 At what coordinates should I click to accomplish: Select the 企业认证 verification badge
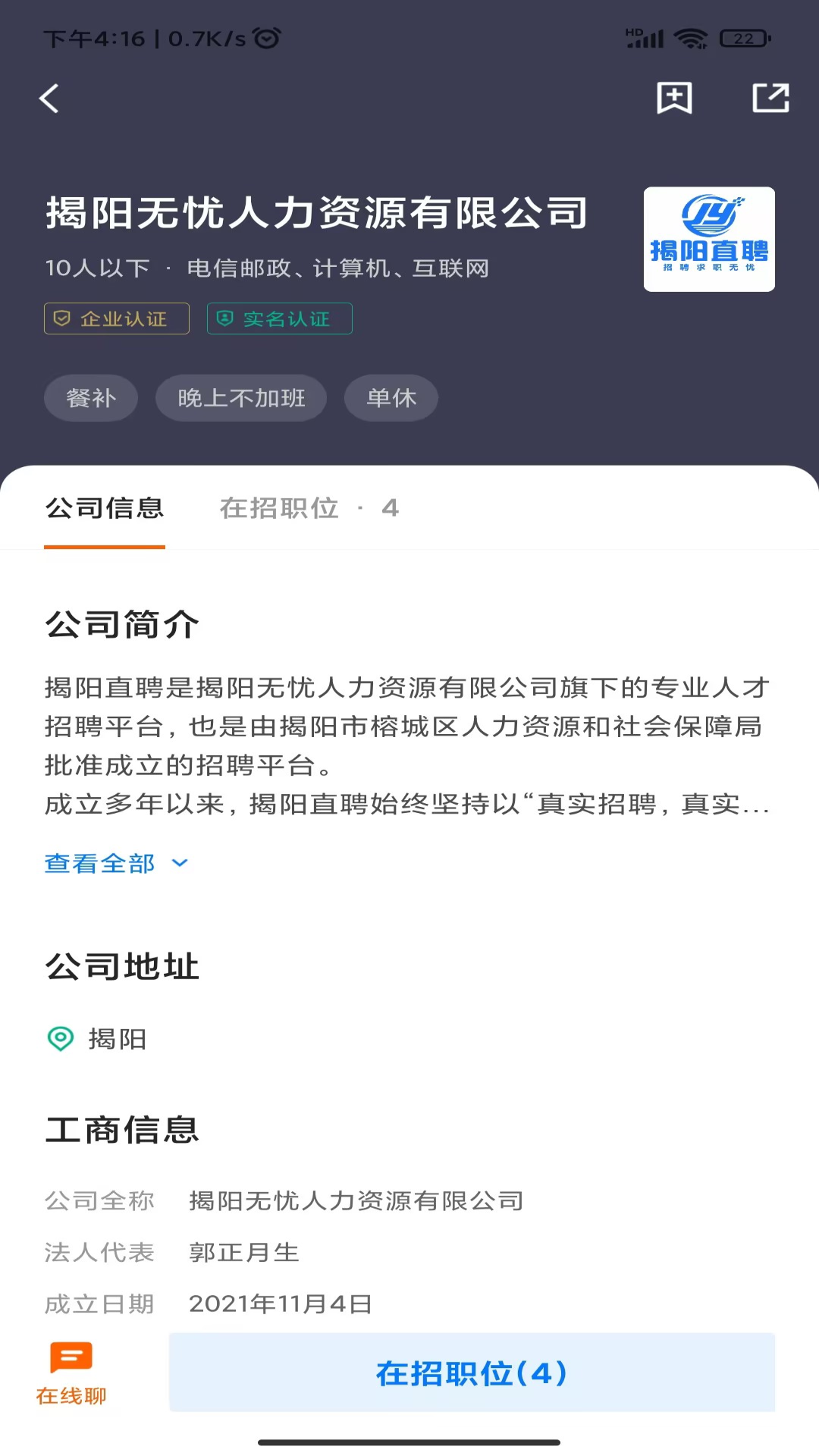tap(115, 318)
